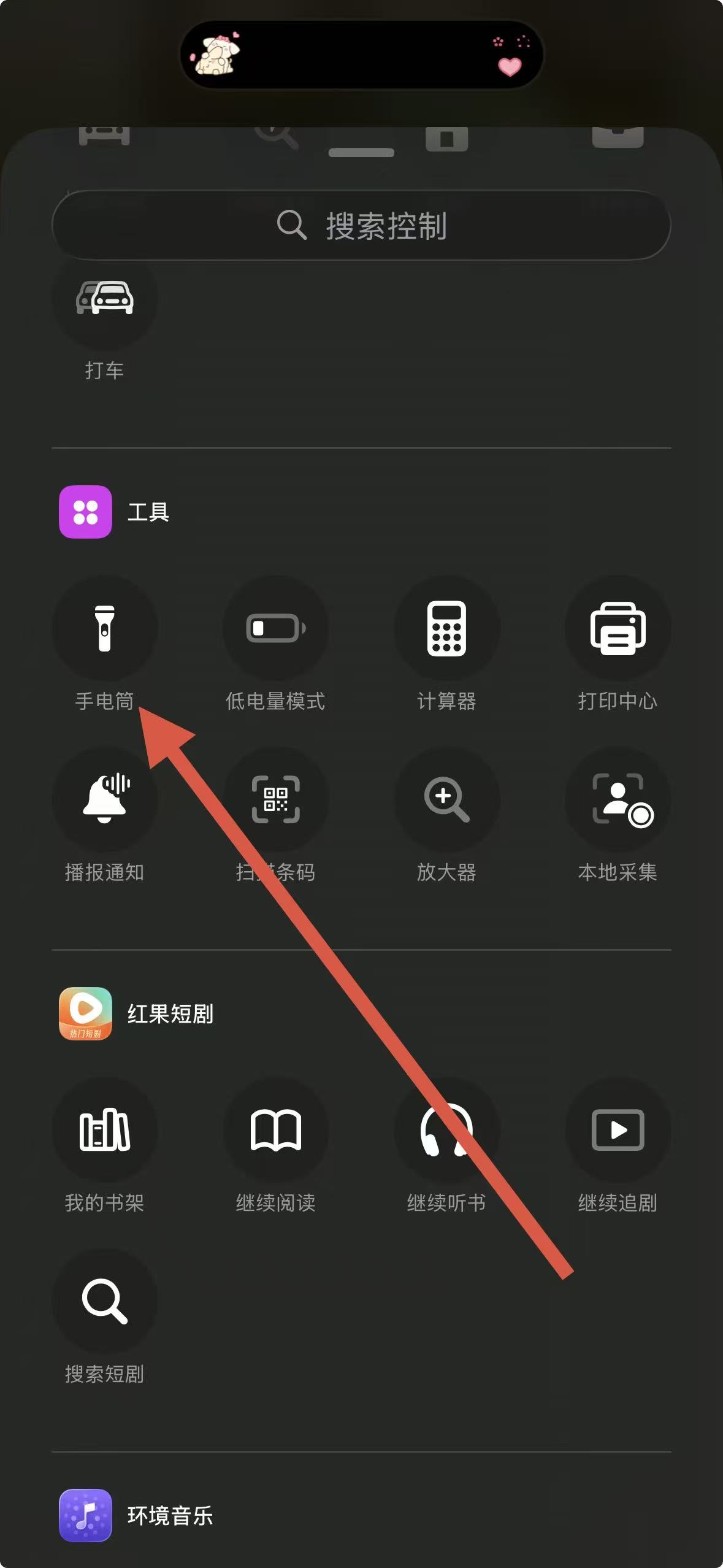723x1568 pixels.
Task: Choose the 我的书架 bookshelf control
Action: 104,1130
